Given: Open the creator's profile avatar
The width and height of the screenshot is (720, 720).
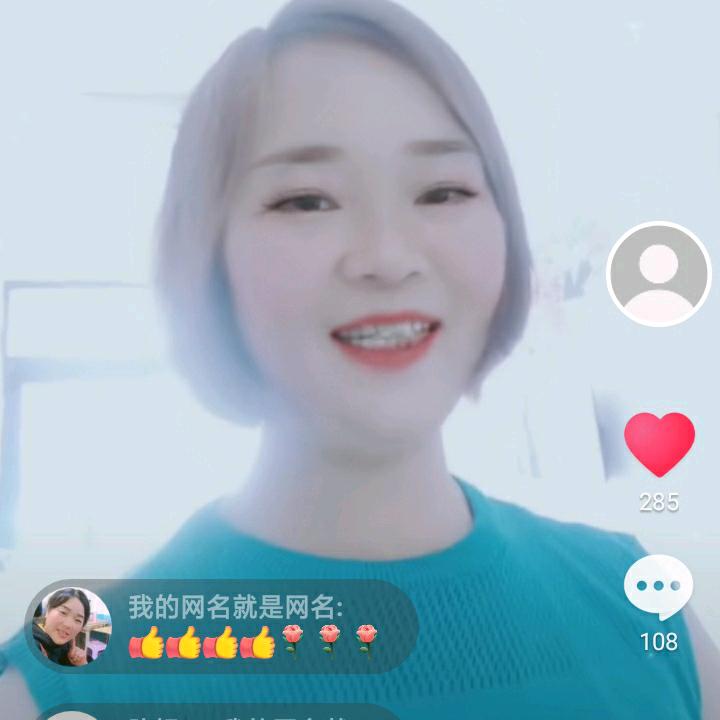Looking at the screenshot, I should point(658,274).
